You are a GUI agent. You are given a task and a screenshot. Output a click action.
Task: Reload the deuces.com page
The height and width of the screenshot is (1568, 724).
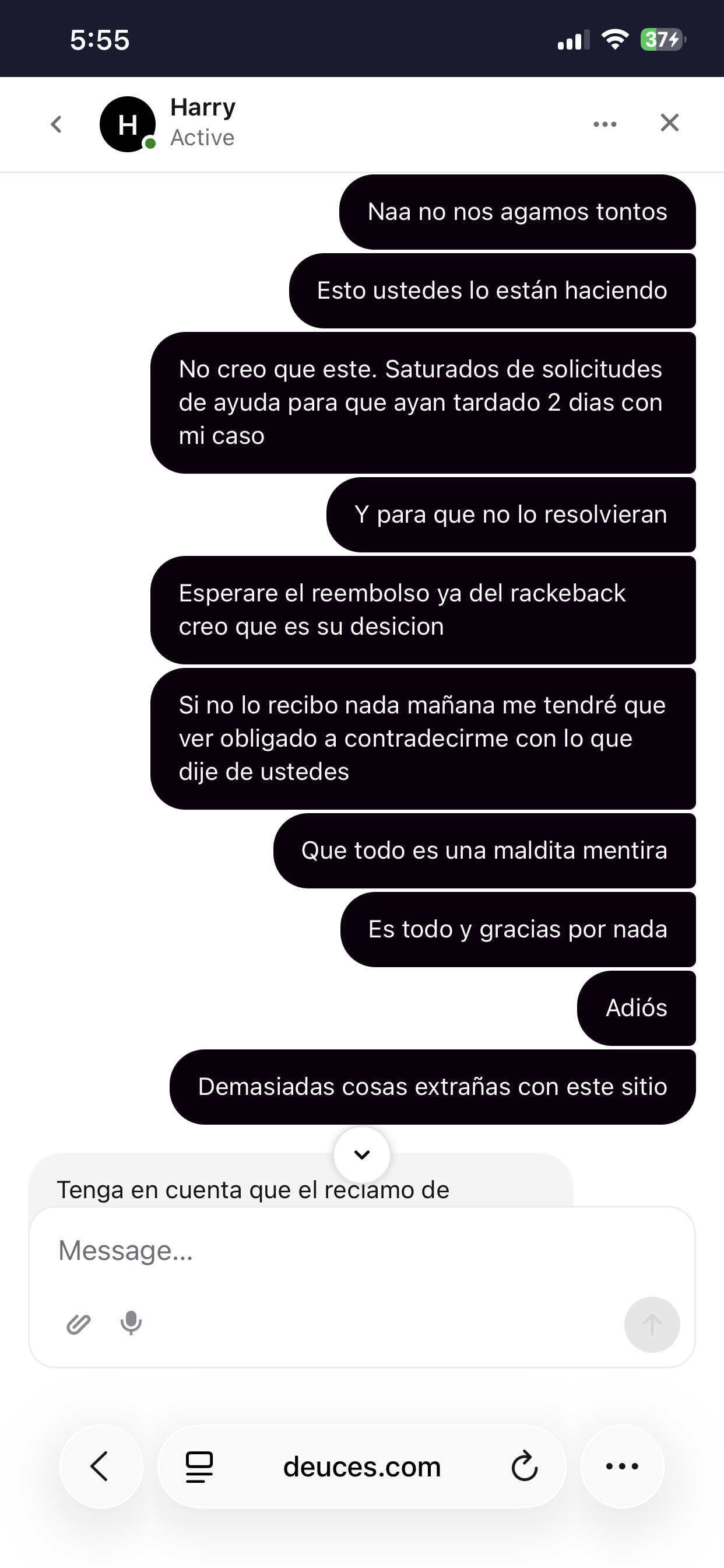click(x=525, y=1466)
